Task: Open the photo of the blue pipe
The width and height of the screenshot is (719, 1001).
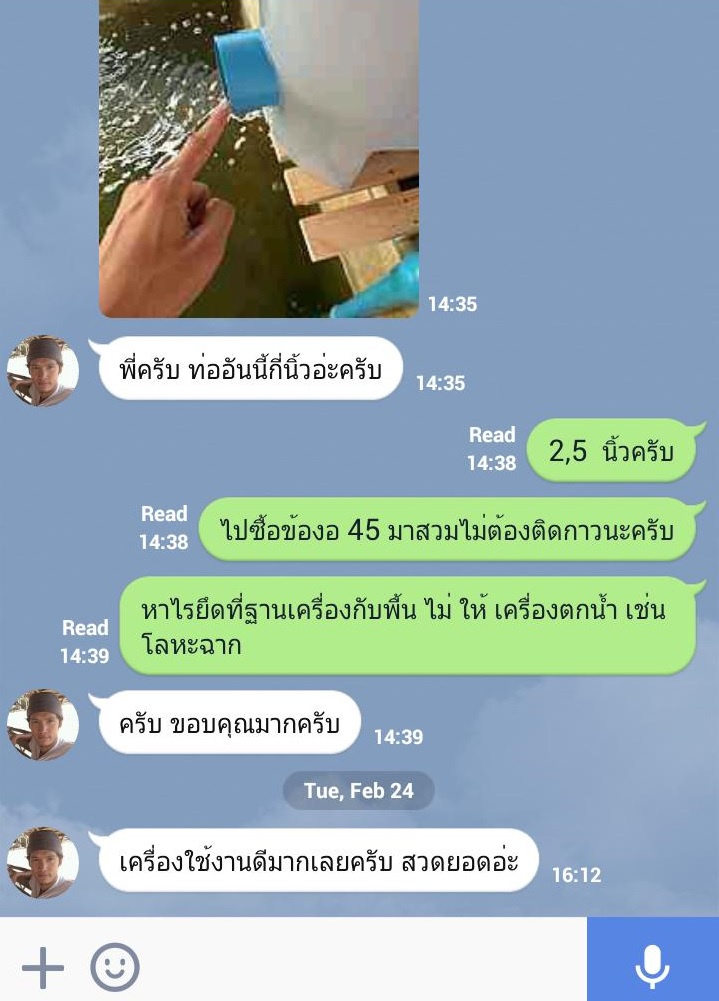Action: coord(258,160)
